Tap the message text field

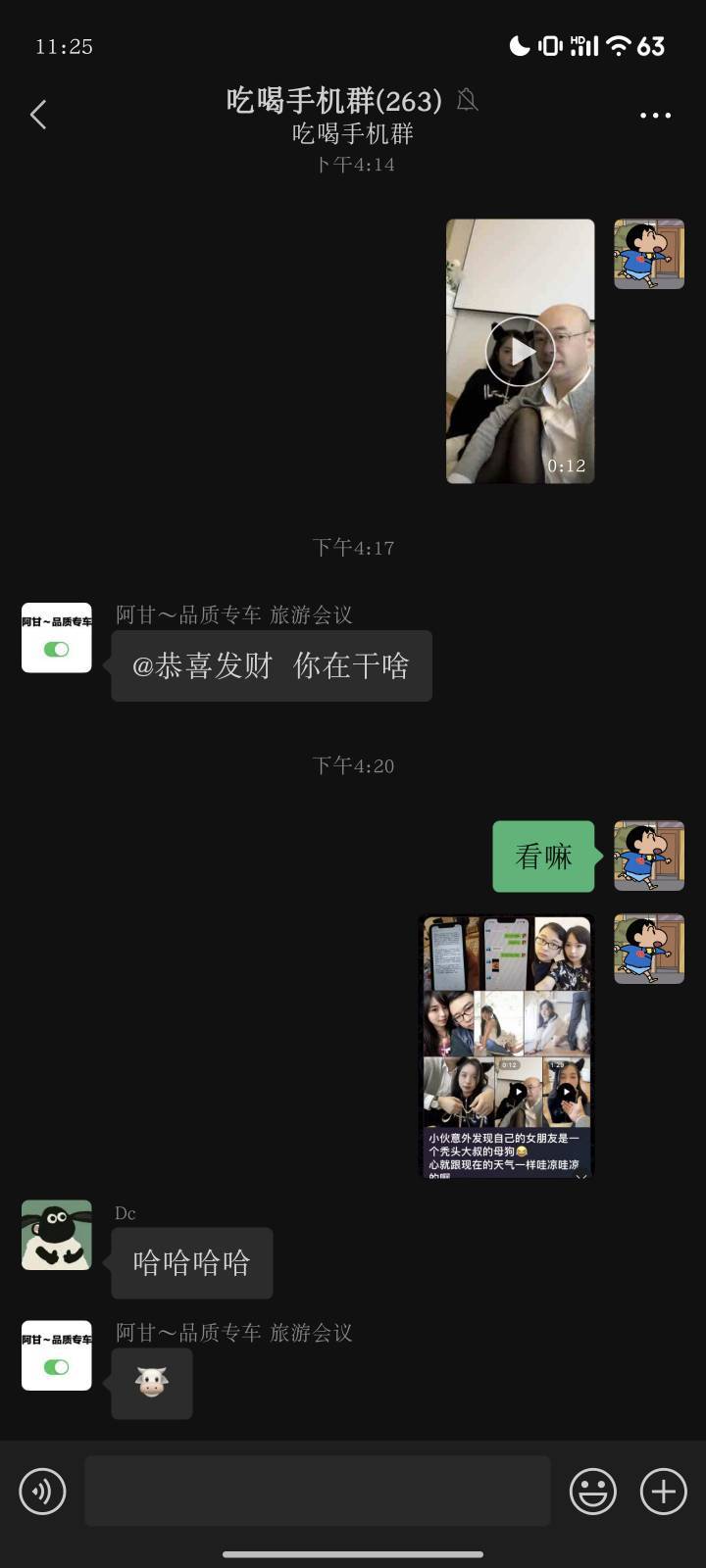coord(318,1491)
